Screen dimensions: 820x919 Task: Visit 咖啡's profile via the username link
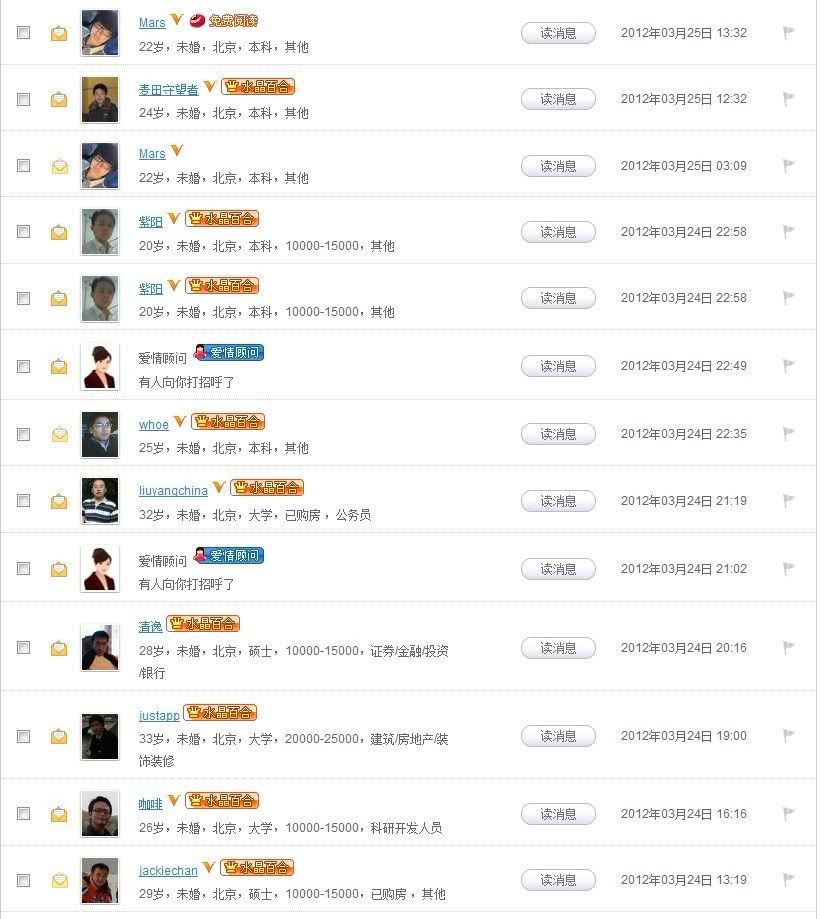tap(150, 804)
